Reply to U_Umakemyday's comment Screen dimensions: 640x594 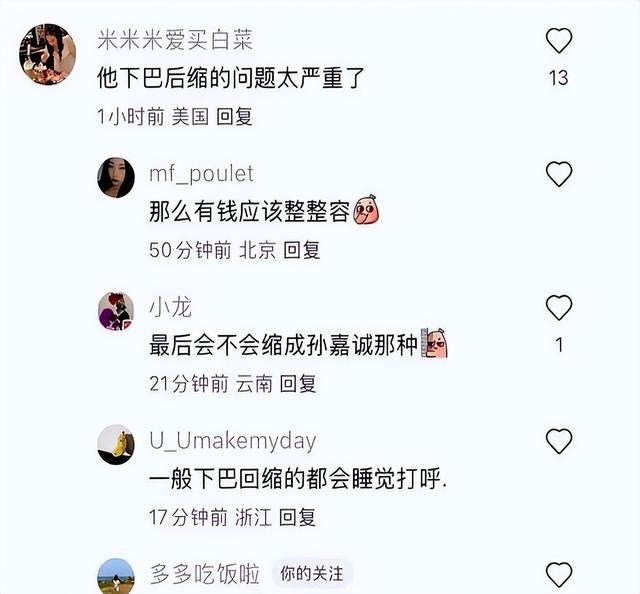[297, 517]
